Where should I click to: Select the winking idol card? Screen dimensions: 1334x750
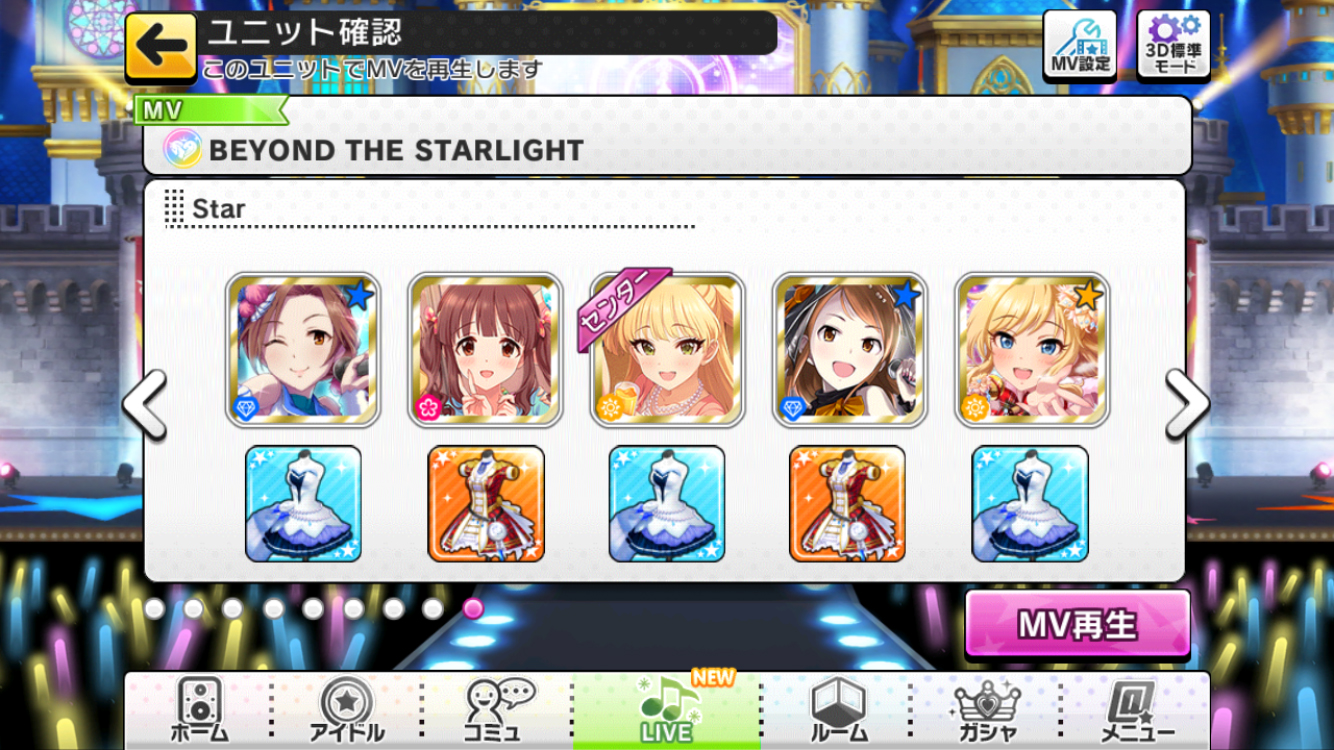point(303,350)
